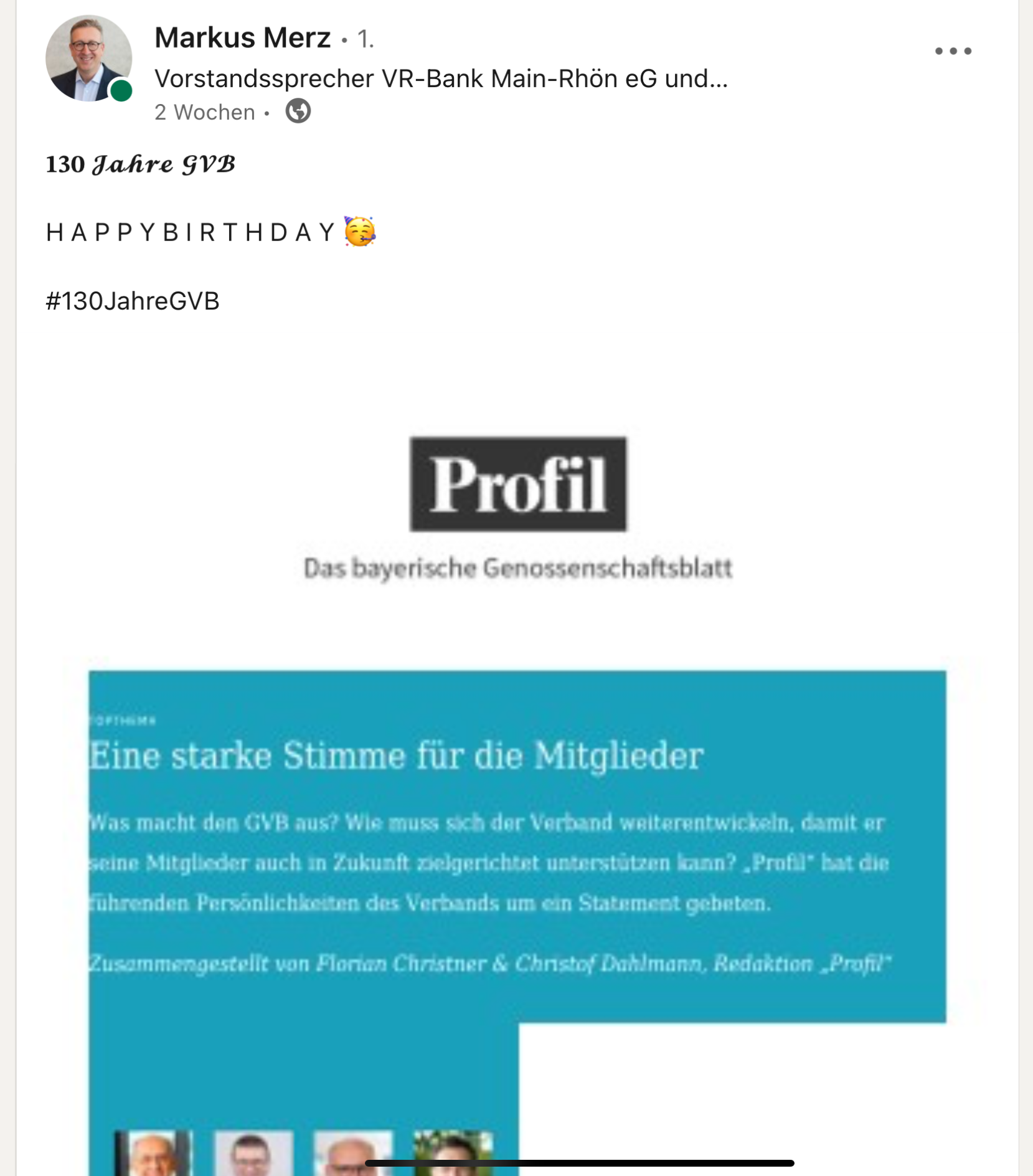Click the Profil magazine logo
The width and height of the screenshot is (1033, 1176).
(519, 484)
